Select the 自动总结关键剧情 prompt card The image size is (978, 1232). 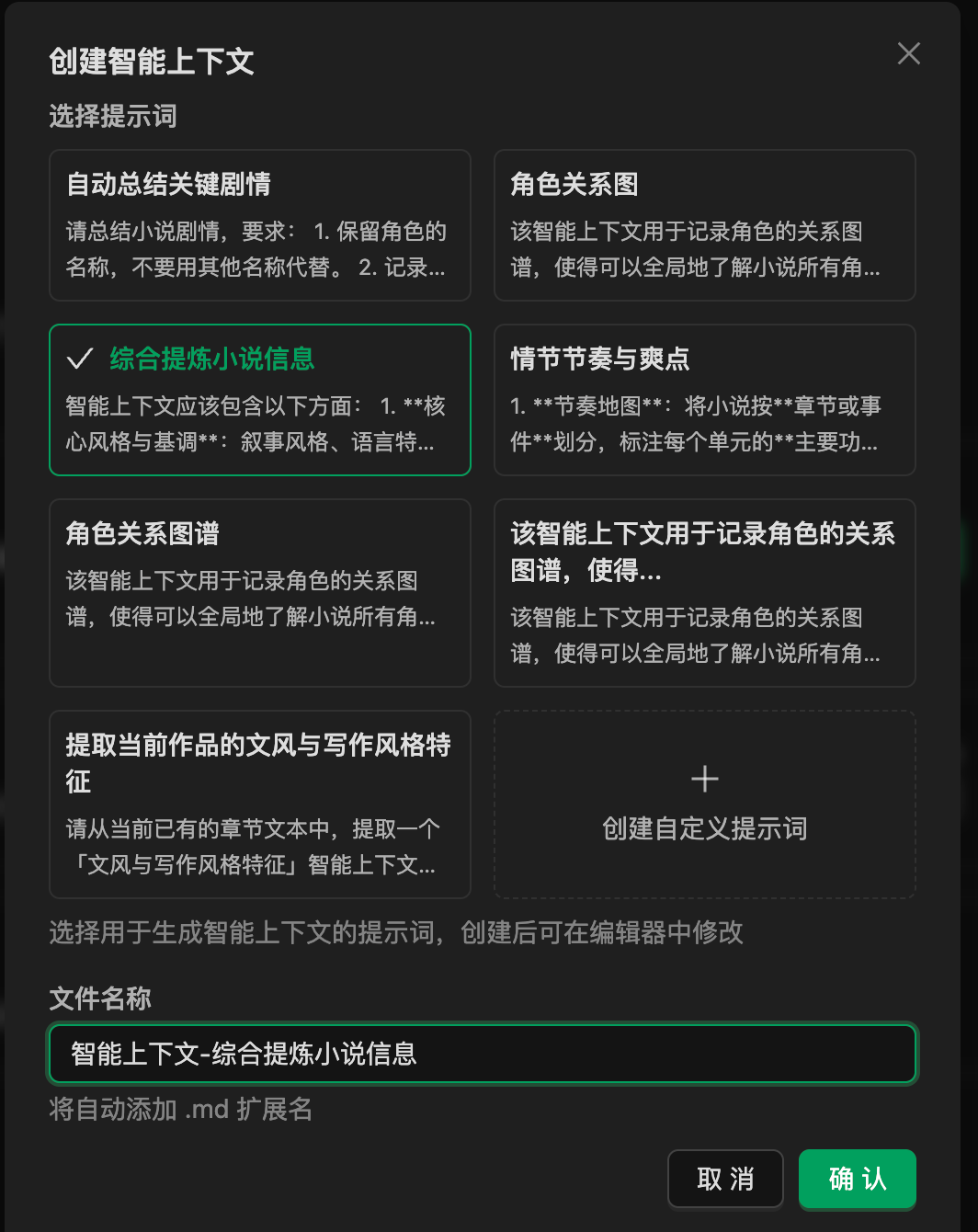(x=259, y=225)
